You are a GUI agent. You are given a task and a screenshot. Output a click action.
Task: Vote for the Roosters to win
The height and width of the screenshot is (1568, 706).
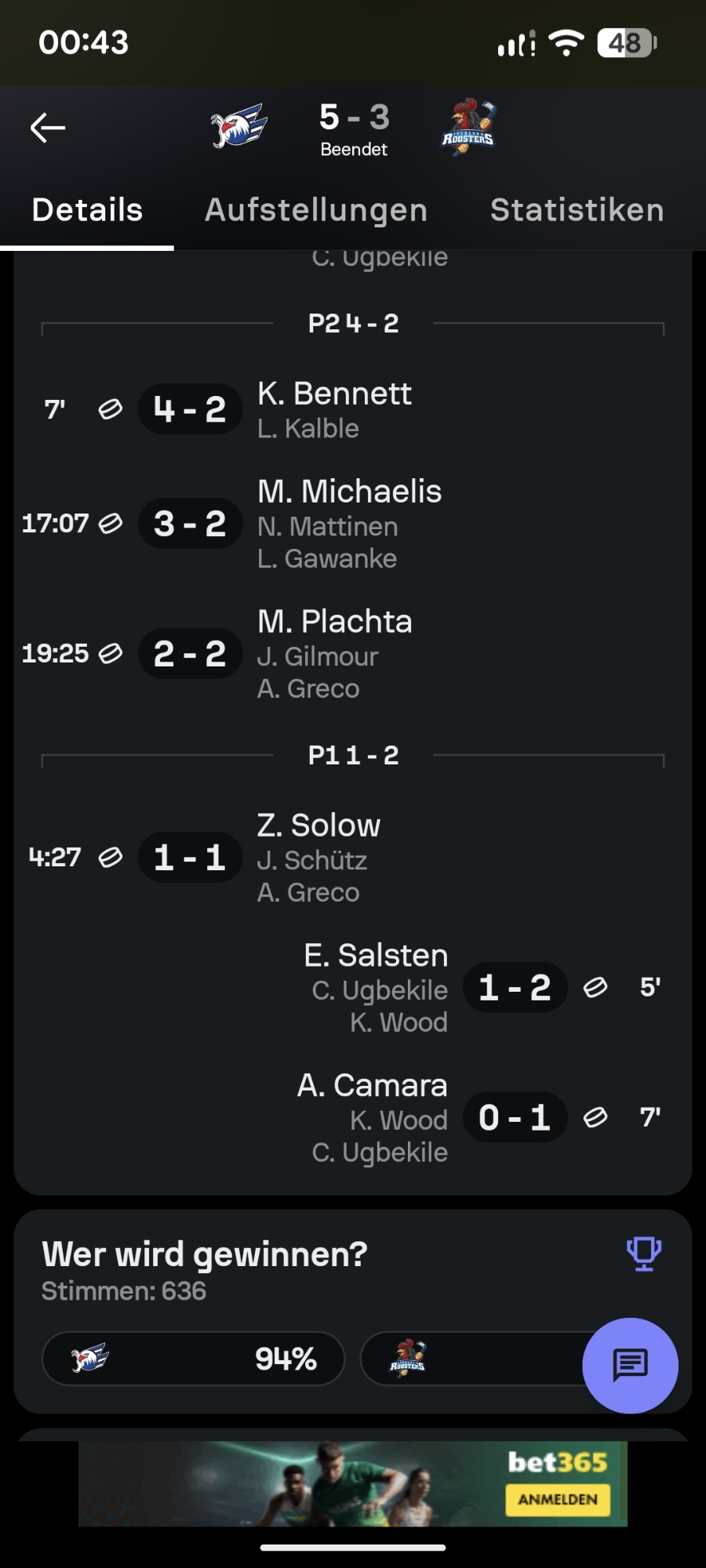click(471, 1358)
